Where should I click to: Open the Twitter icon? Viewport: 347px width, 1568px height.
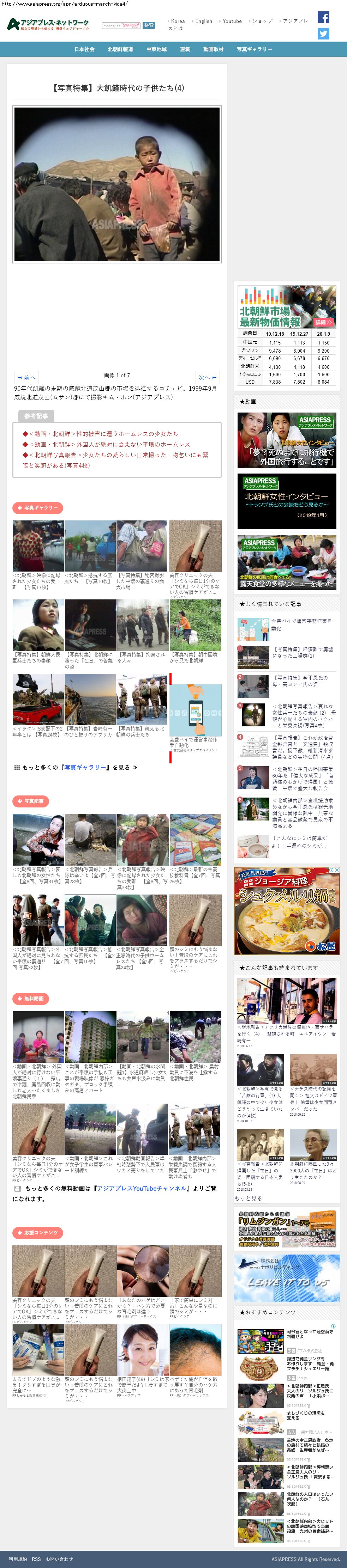[x=323, y=33]
